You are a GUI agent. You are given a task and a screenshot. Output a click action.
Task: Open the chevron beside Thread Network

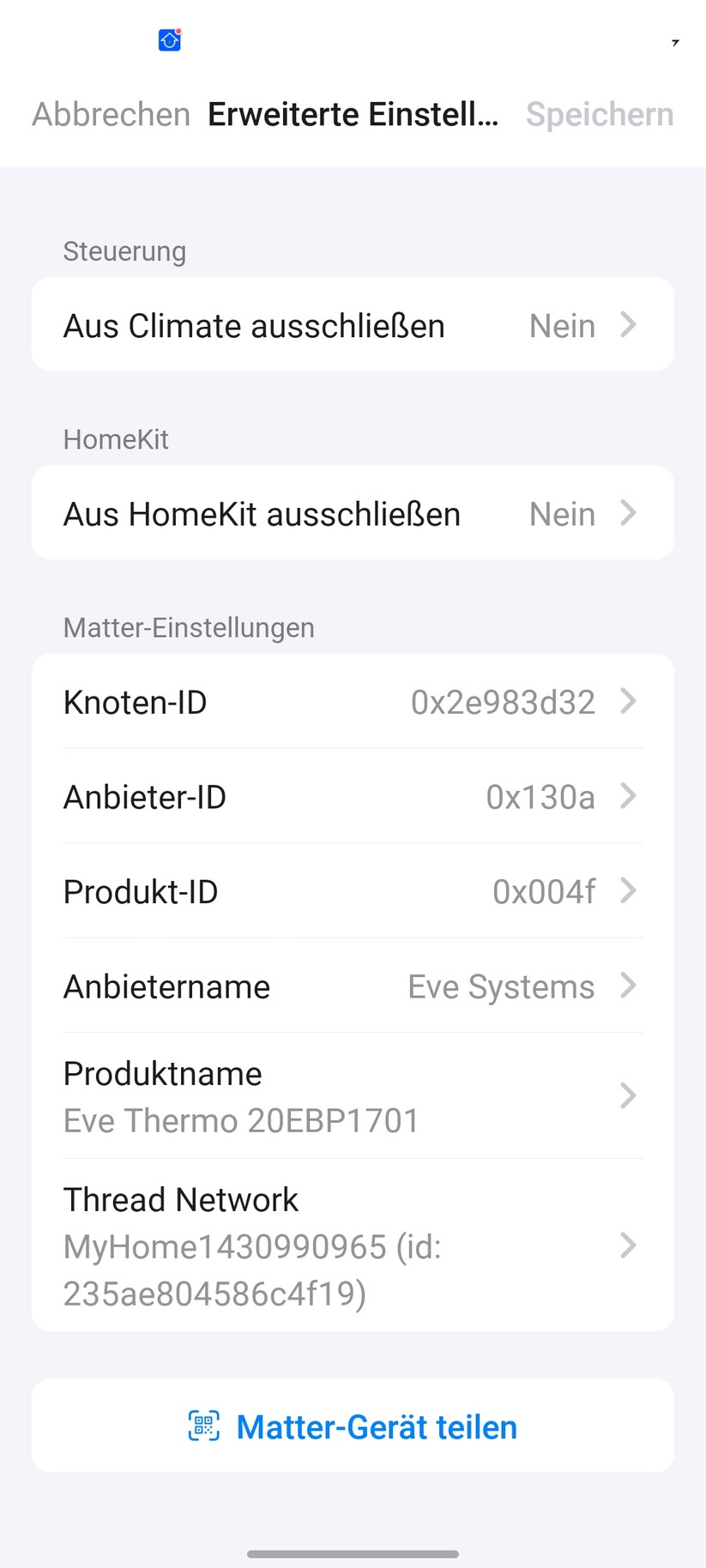coord(629,1245)
